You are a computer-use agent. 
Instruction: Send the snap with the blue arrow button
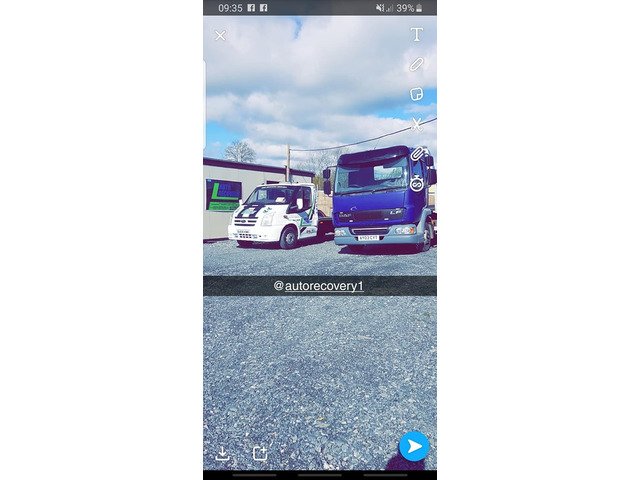click(413, 446)
